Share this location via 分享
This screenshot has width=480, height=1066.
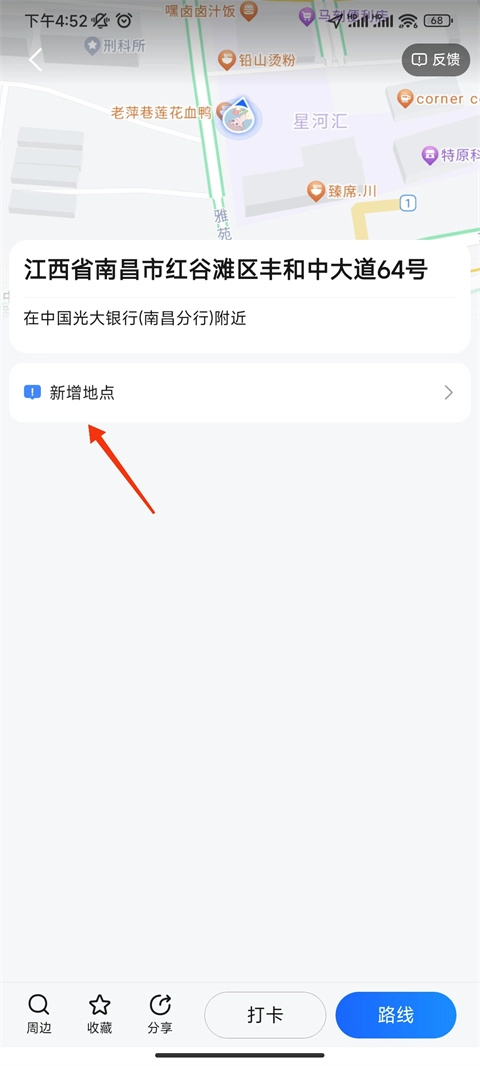pos(160,1014)
